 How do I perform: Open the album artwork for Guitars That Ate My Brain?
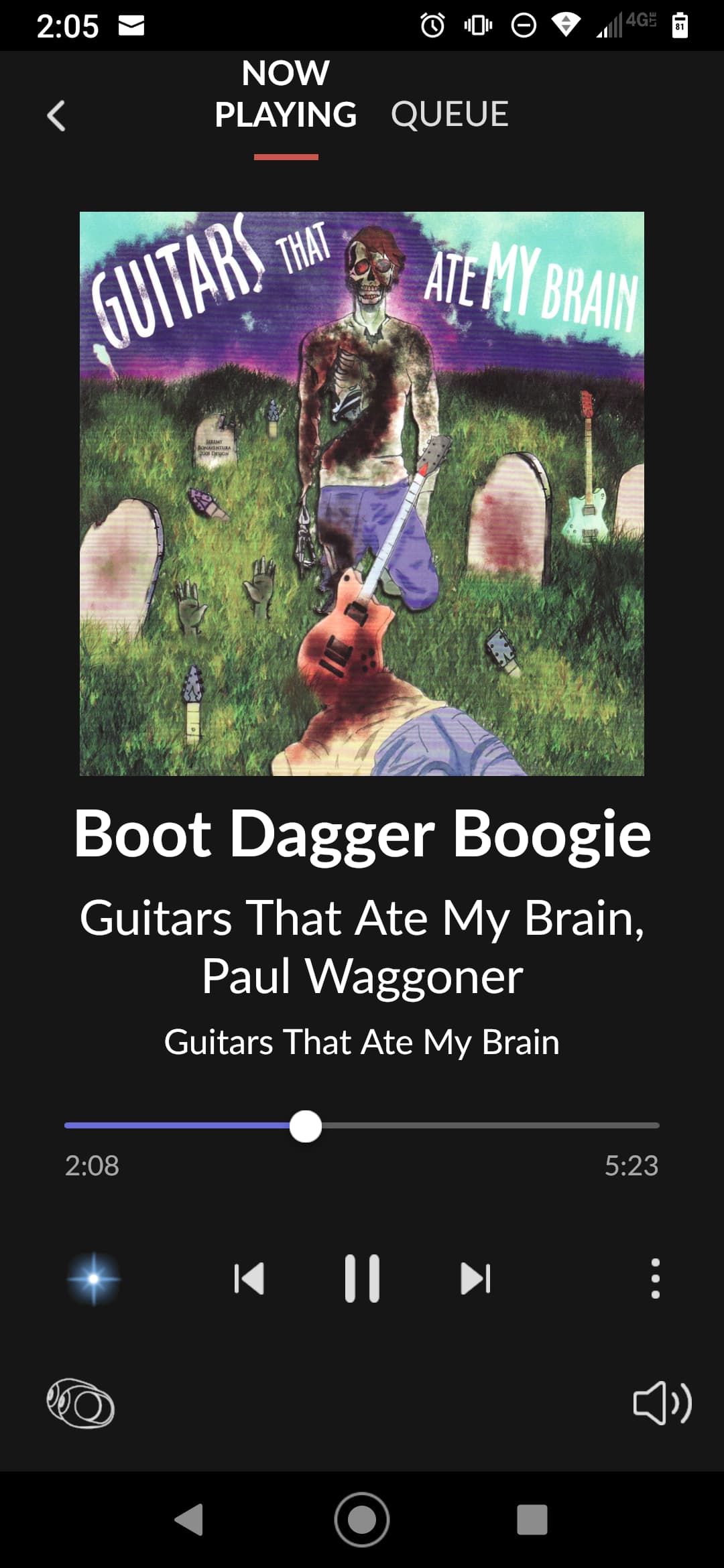(x=362, y=494)
